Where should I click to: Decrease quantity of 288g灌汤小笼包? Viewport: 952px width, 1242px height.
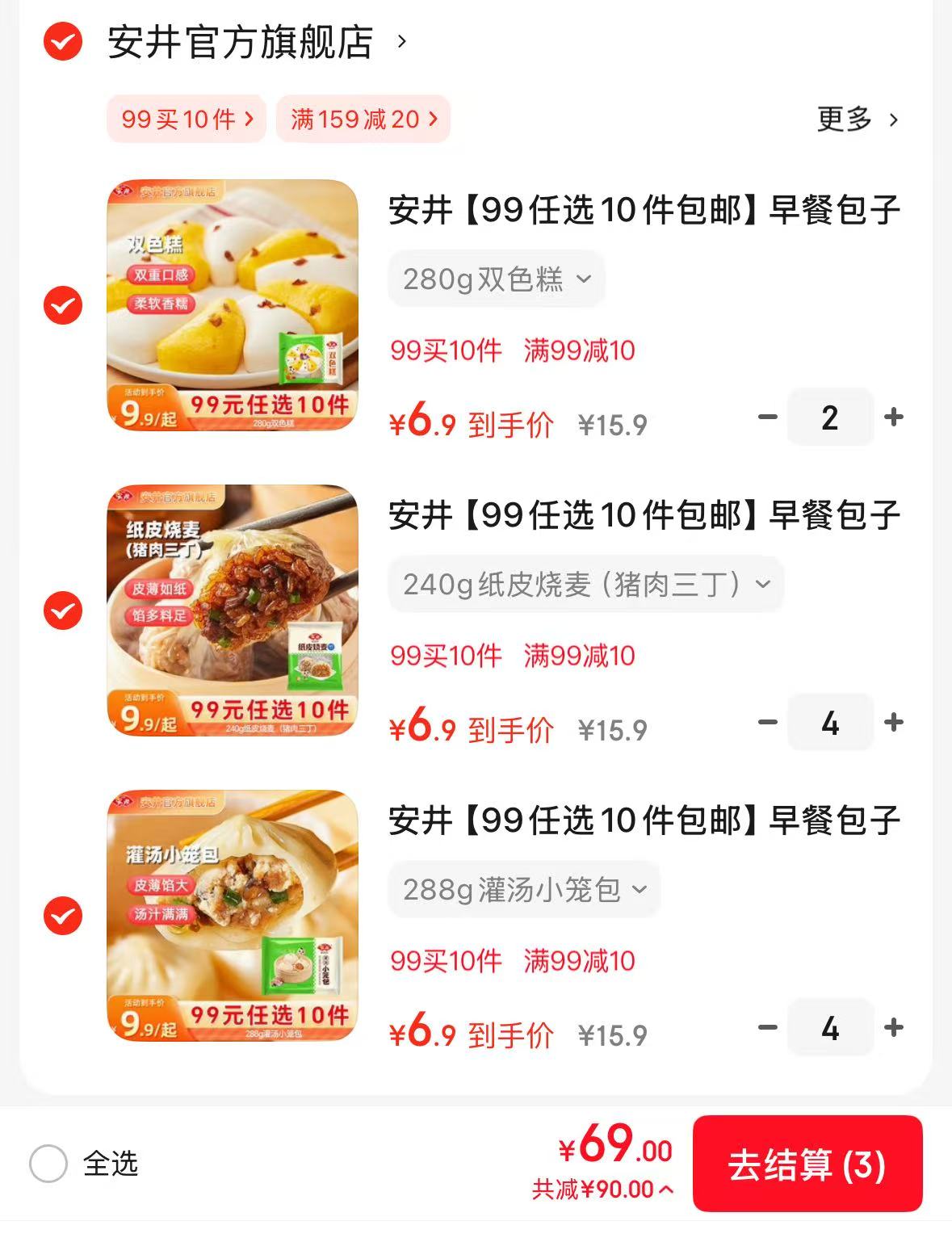(767, 1028)
